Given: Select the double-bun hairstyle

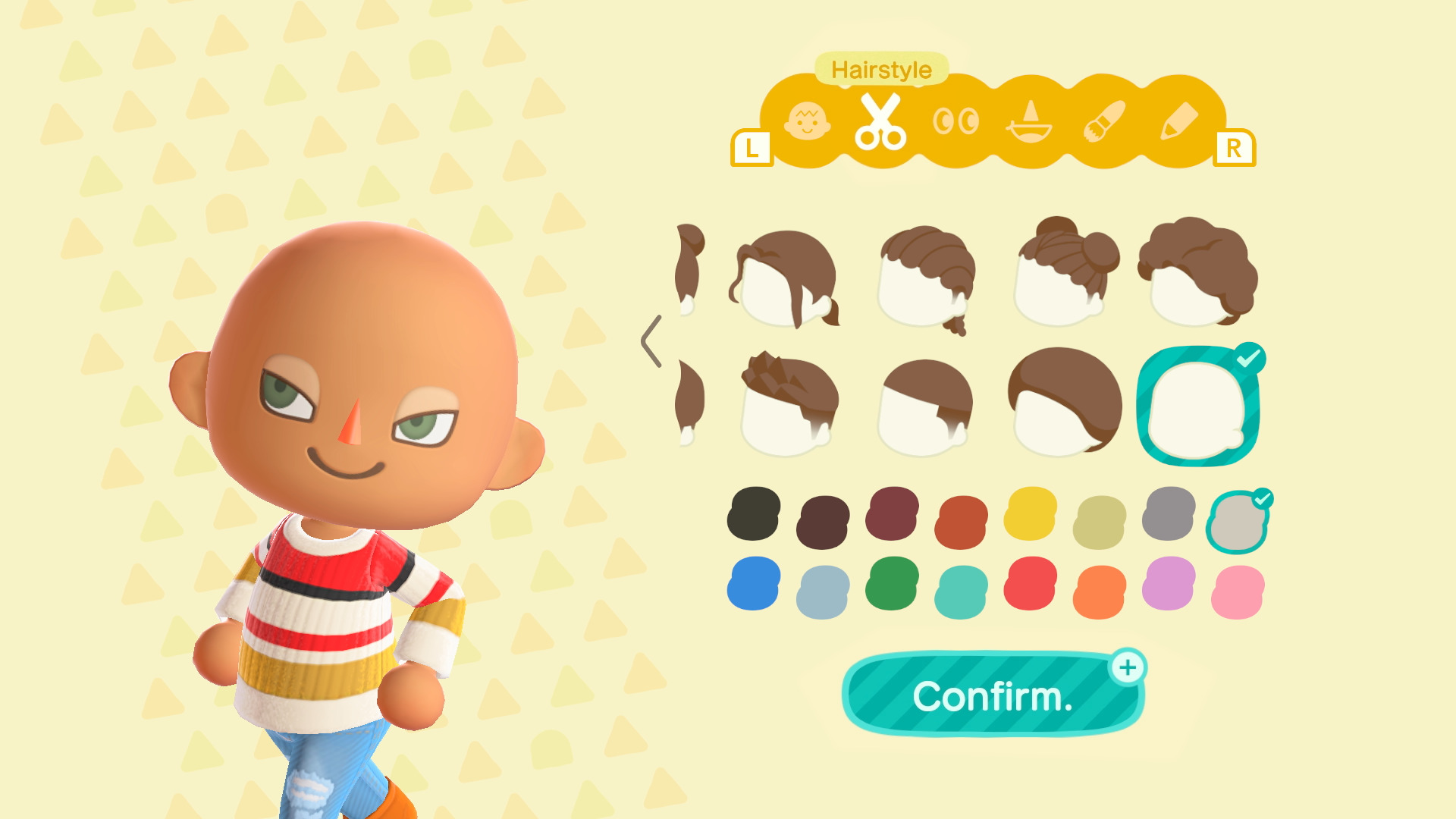Looking at the screenshot, I should [x=1066, y=273].
